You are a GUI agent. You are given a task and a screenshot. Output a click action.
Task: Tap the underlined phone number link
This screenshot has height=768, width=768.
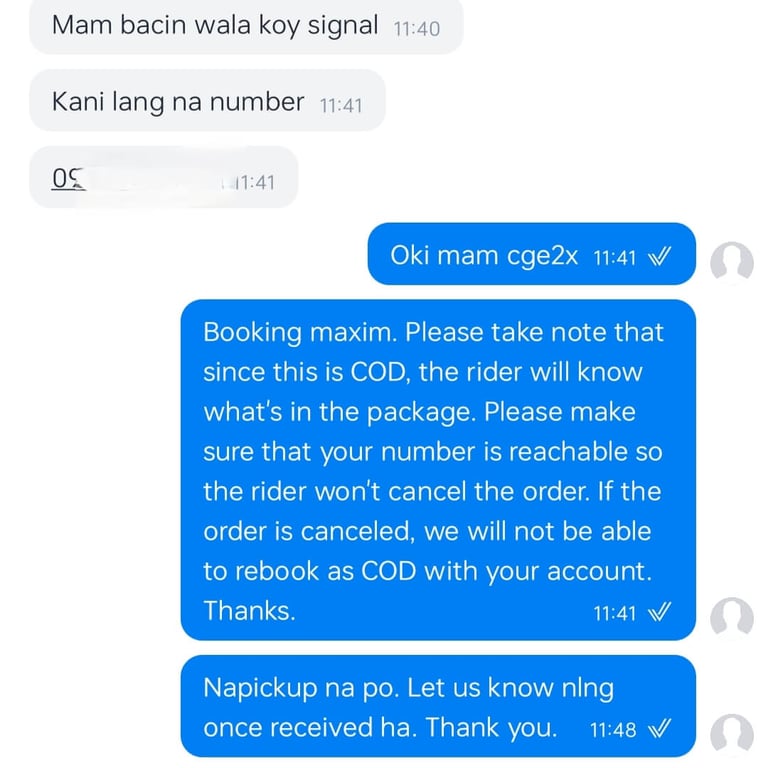(x=69, y=179)
